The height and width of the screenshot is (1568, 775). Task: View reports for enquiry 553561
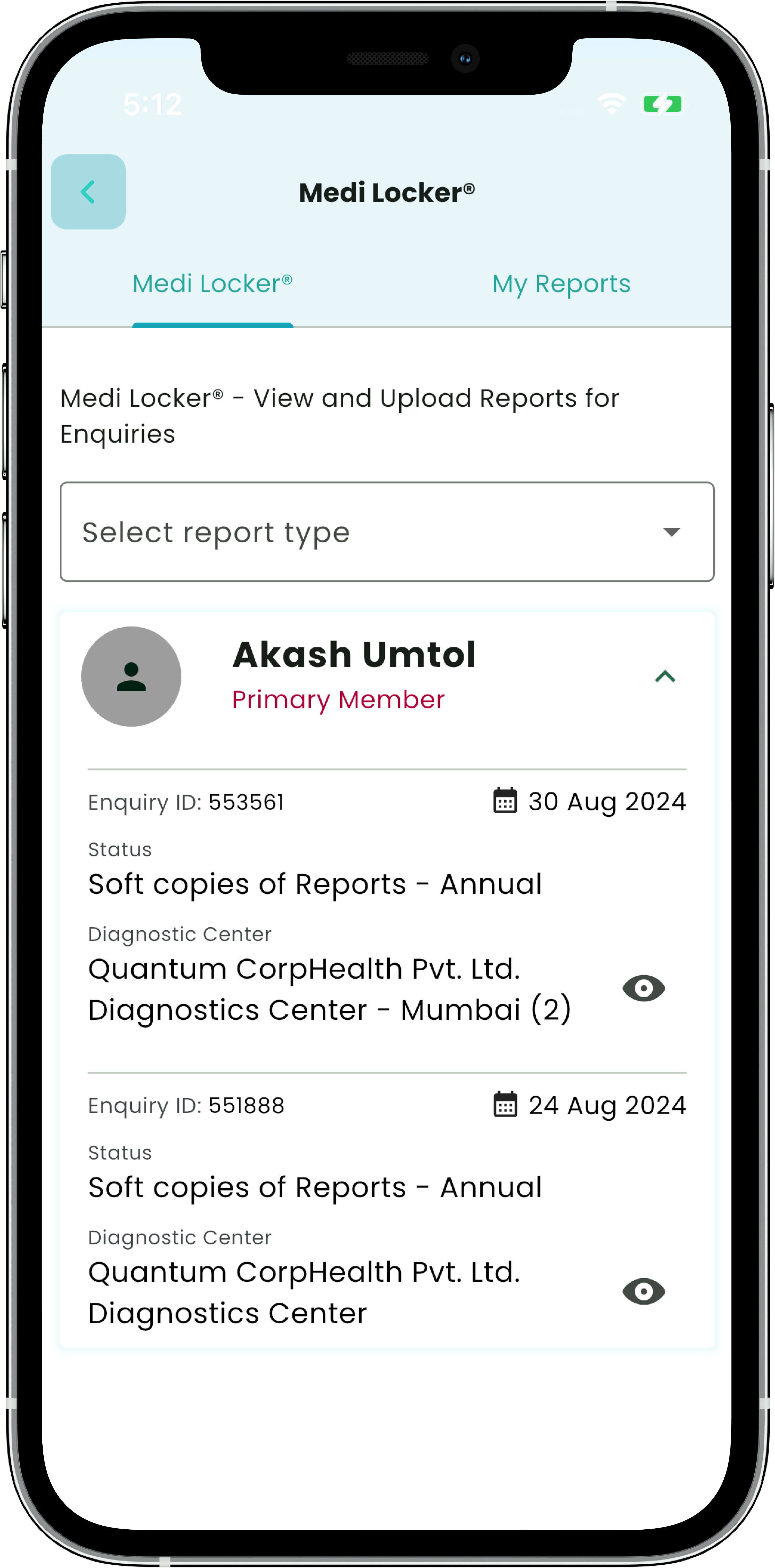(644, 988)
